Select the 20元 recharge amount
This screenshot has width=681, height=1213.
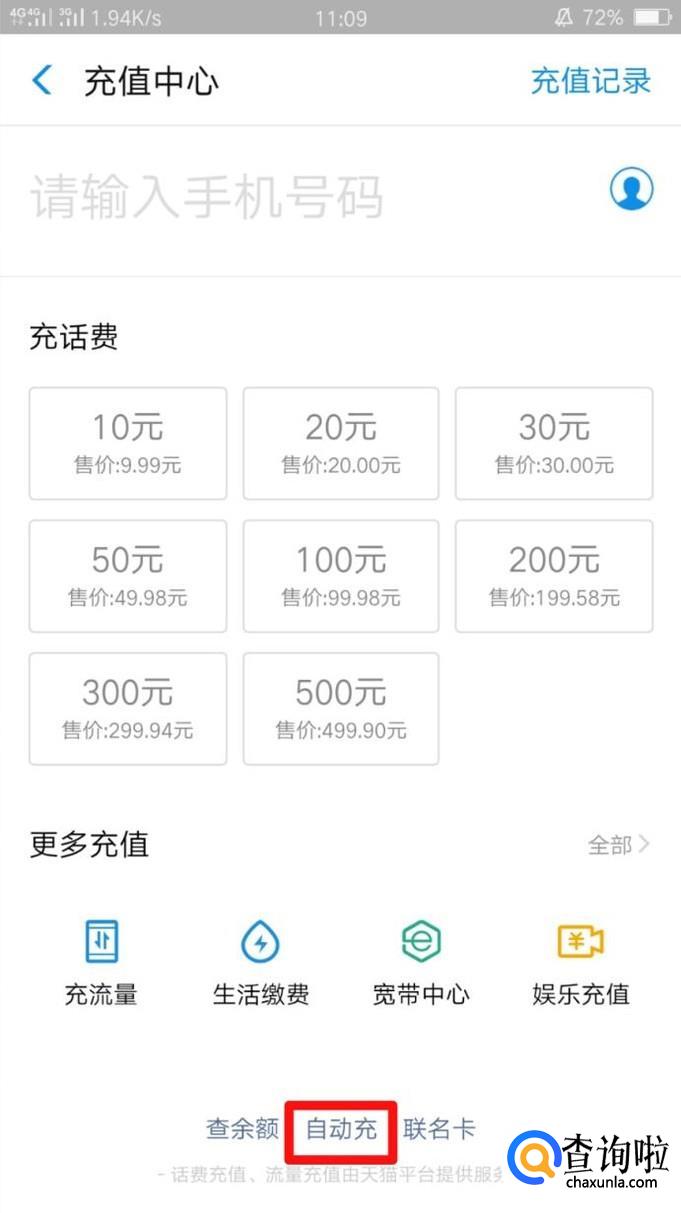(x=341, y=443)
